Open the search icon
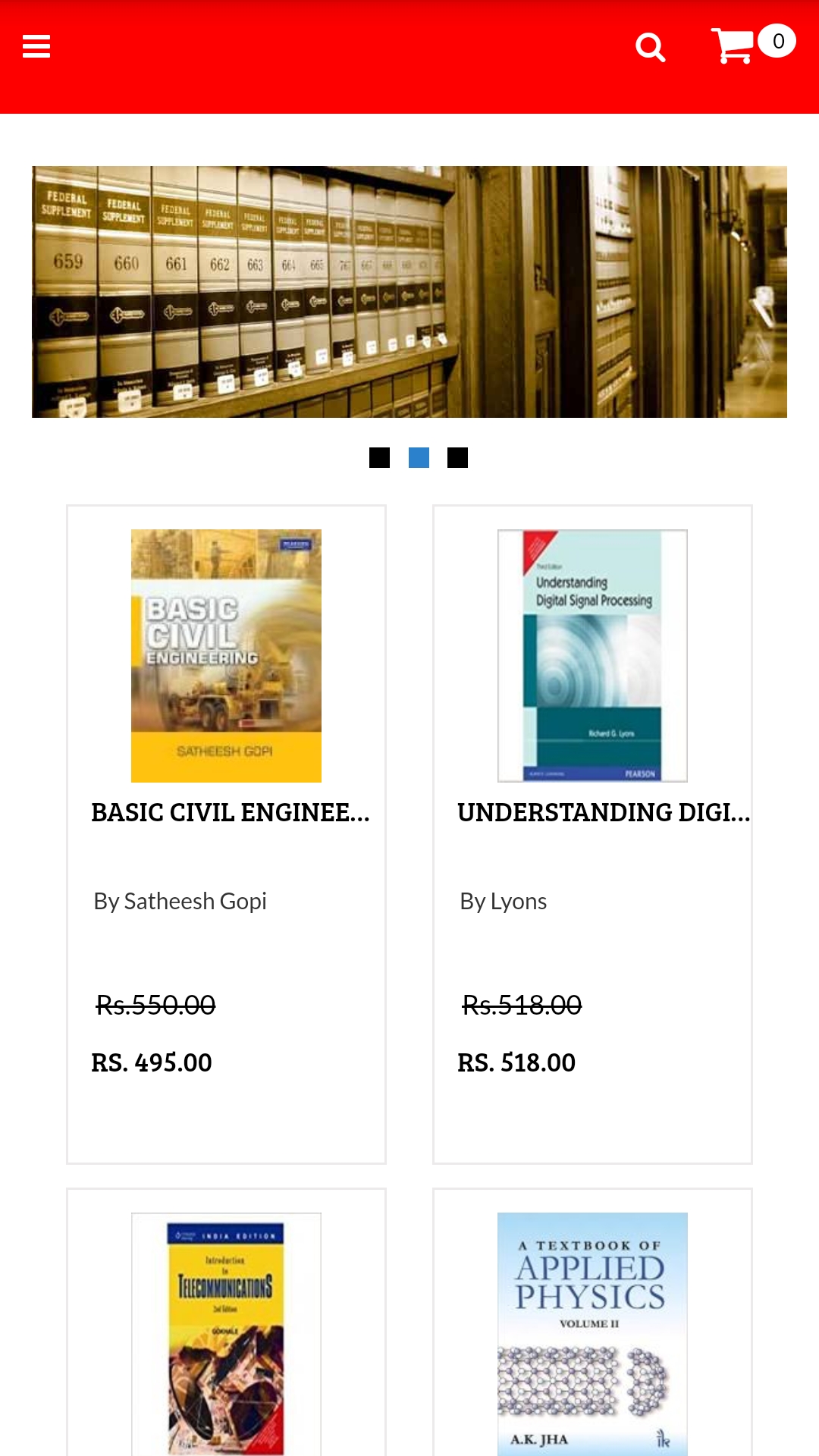 (x=651, y=47)
